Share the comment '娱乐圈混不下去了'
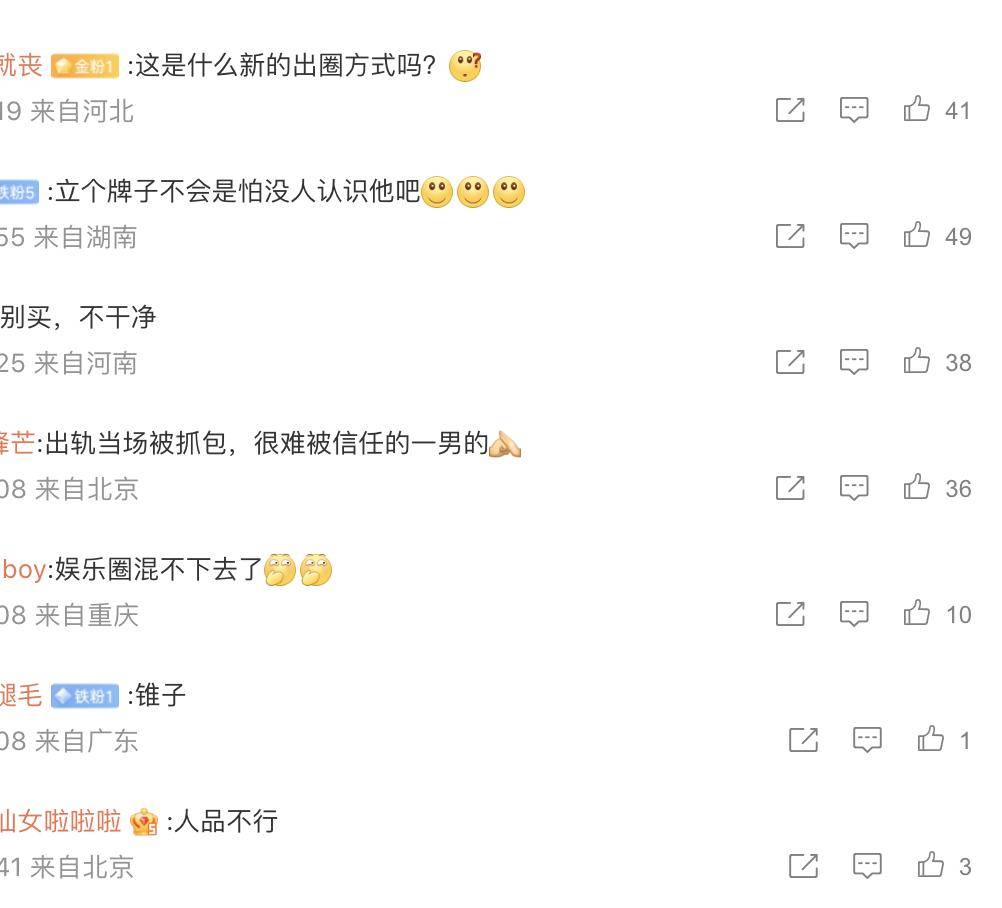Viewport: 1002px width, 908px height. [790, 614]
